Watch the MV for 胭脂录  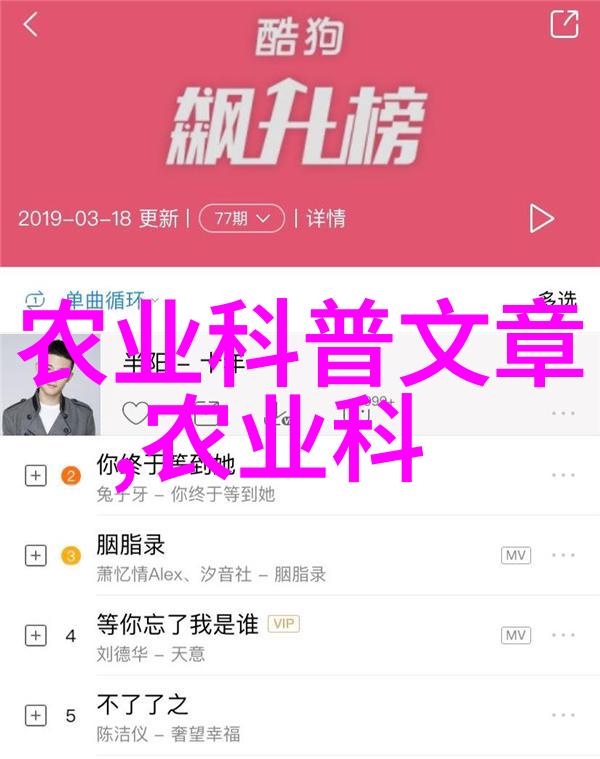click(x=516, y=556)
